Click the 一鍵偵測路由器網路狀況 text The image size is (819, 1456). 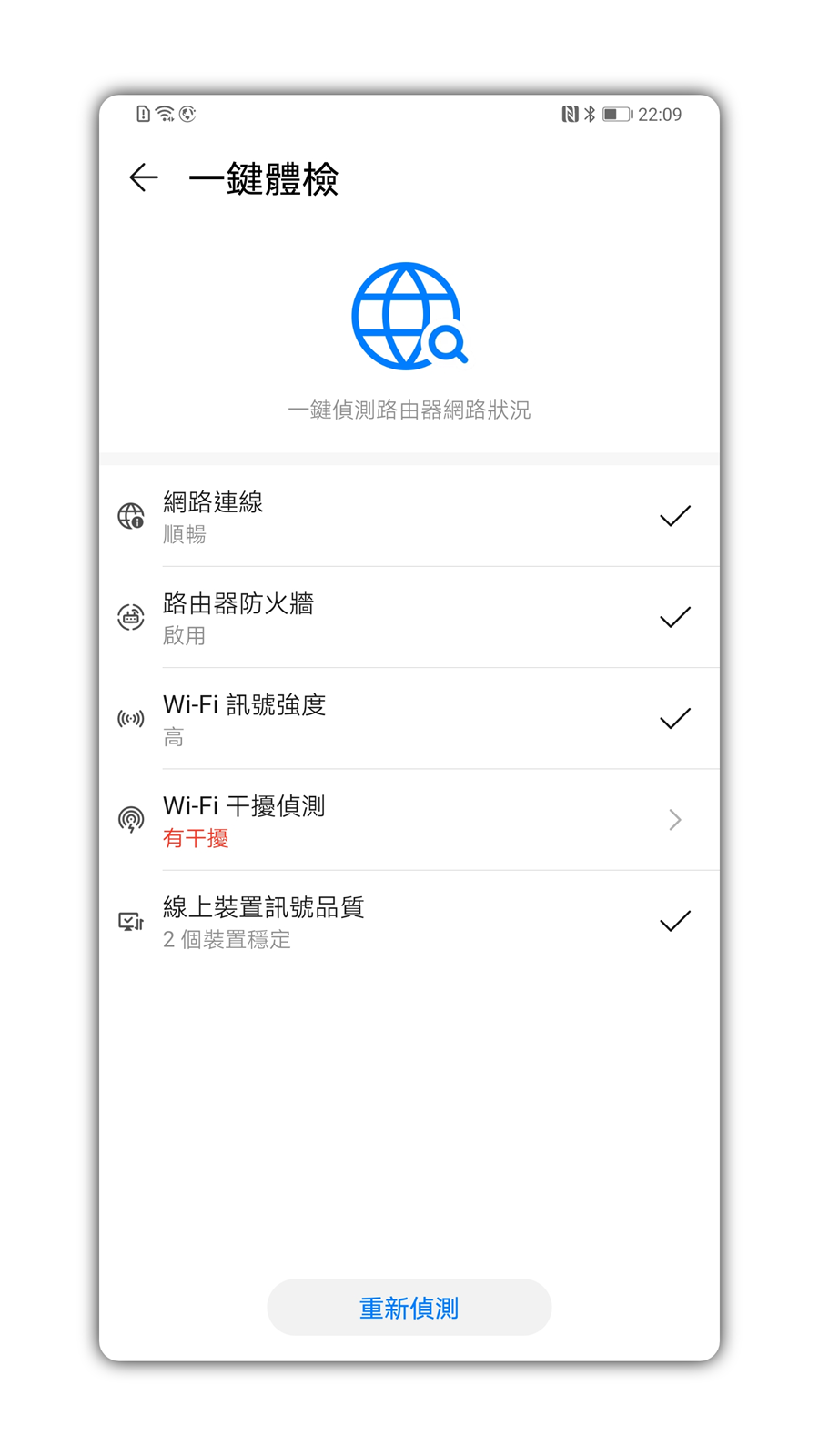408,410
